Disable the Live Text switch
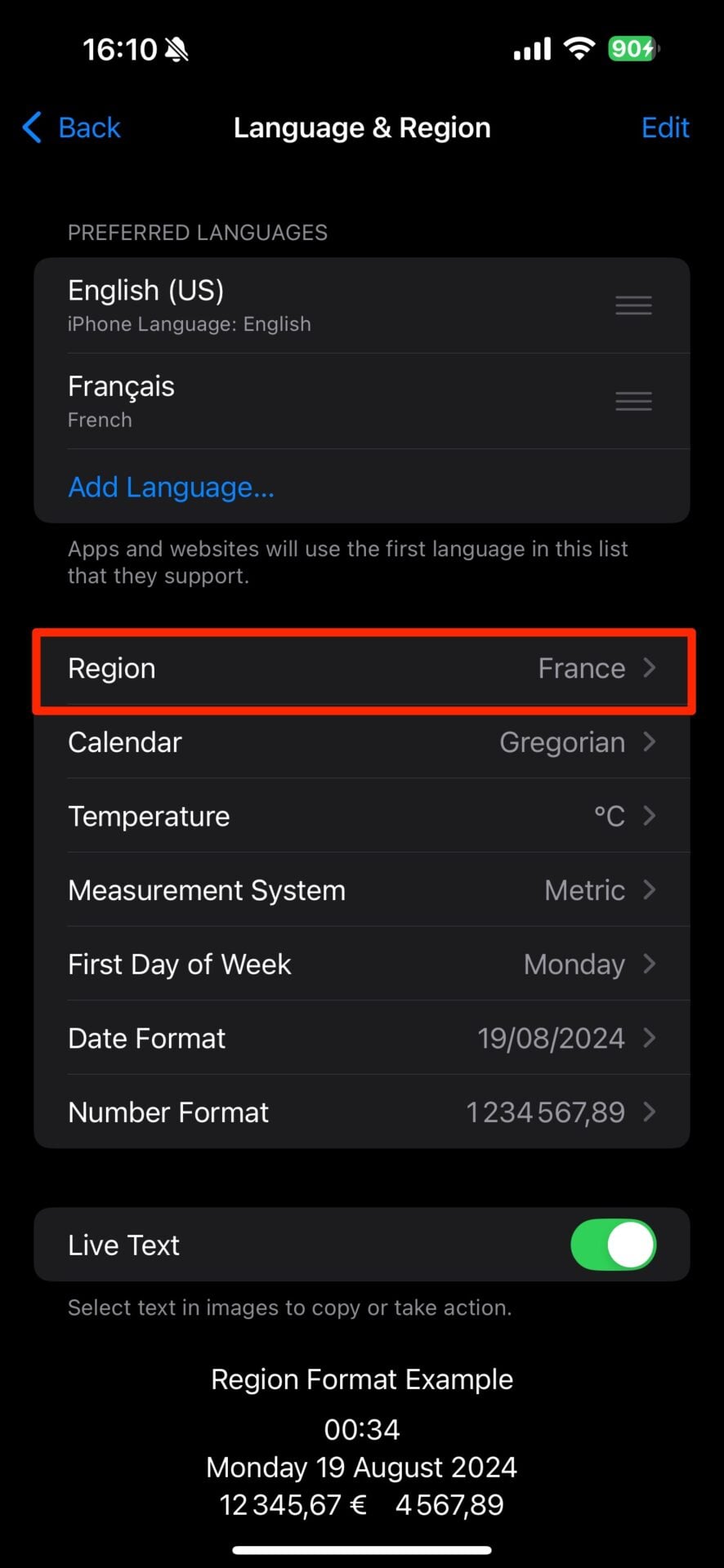 pyautogui.click(x=613, y=1245)
